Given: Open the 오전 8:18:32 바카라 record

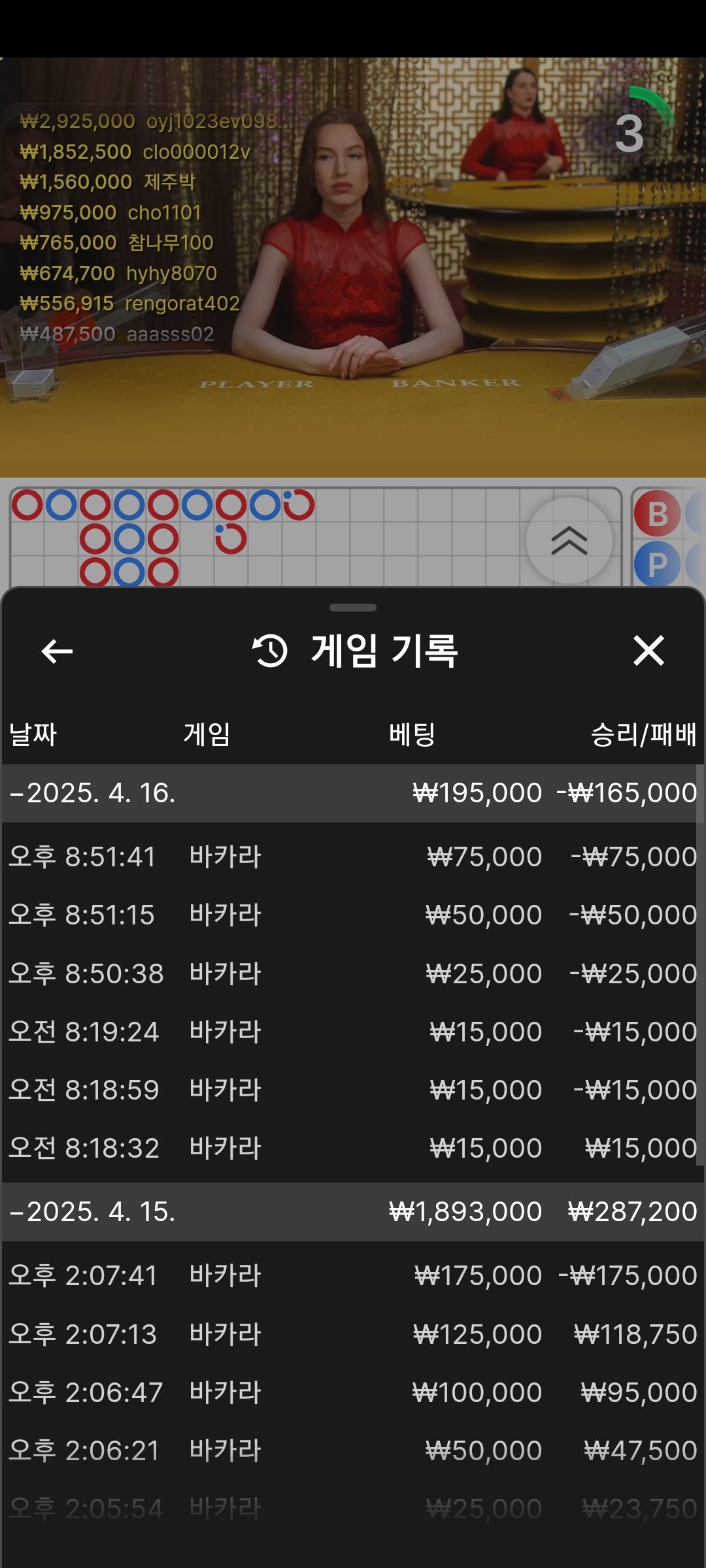Looking at the screenshot, I should pyautogui.click(x=353, y=1148).
